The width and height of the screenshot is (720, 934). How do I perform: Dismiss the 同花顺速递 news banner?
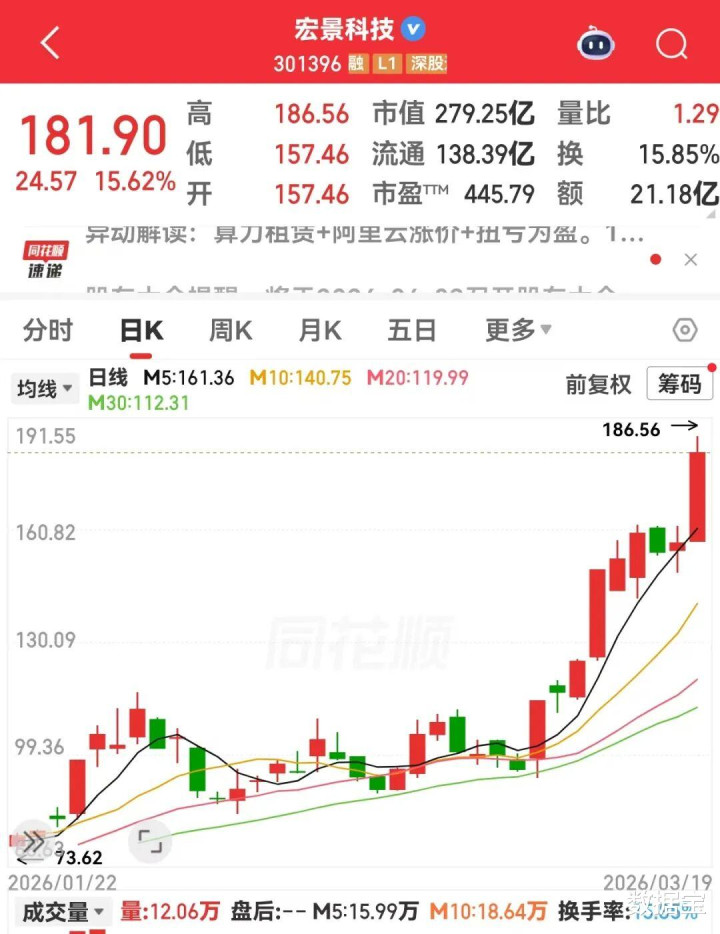pos(691,260)
